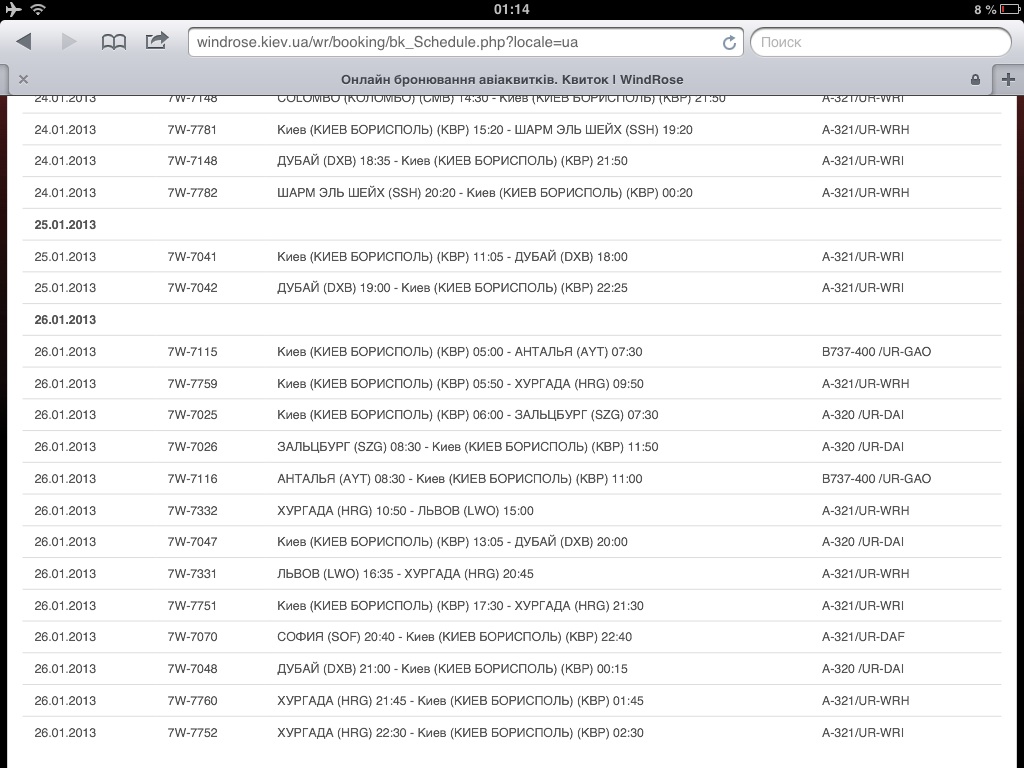Go back to the previous page

25,42
